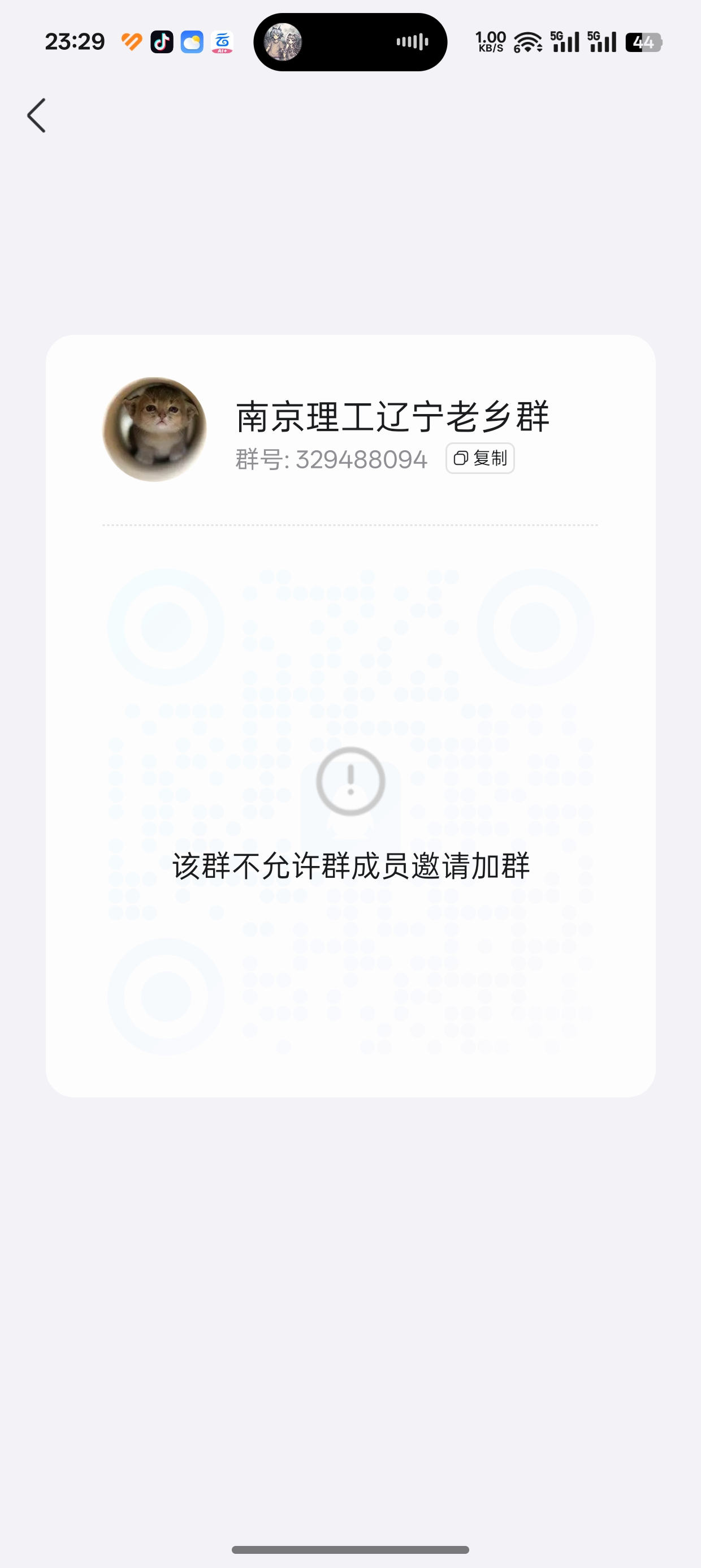Tap the Wi-Fi 6 status icon
The height and width of the screenshot is (1568, 701).
click(527, 41)
